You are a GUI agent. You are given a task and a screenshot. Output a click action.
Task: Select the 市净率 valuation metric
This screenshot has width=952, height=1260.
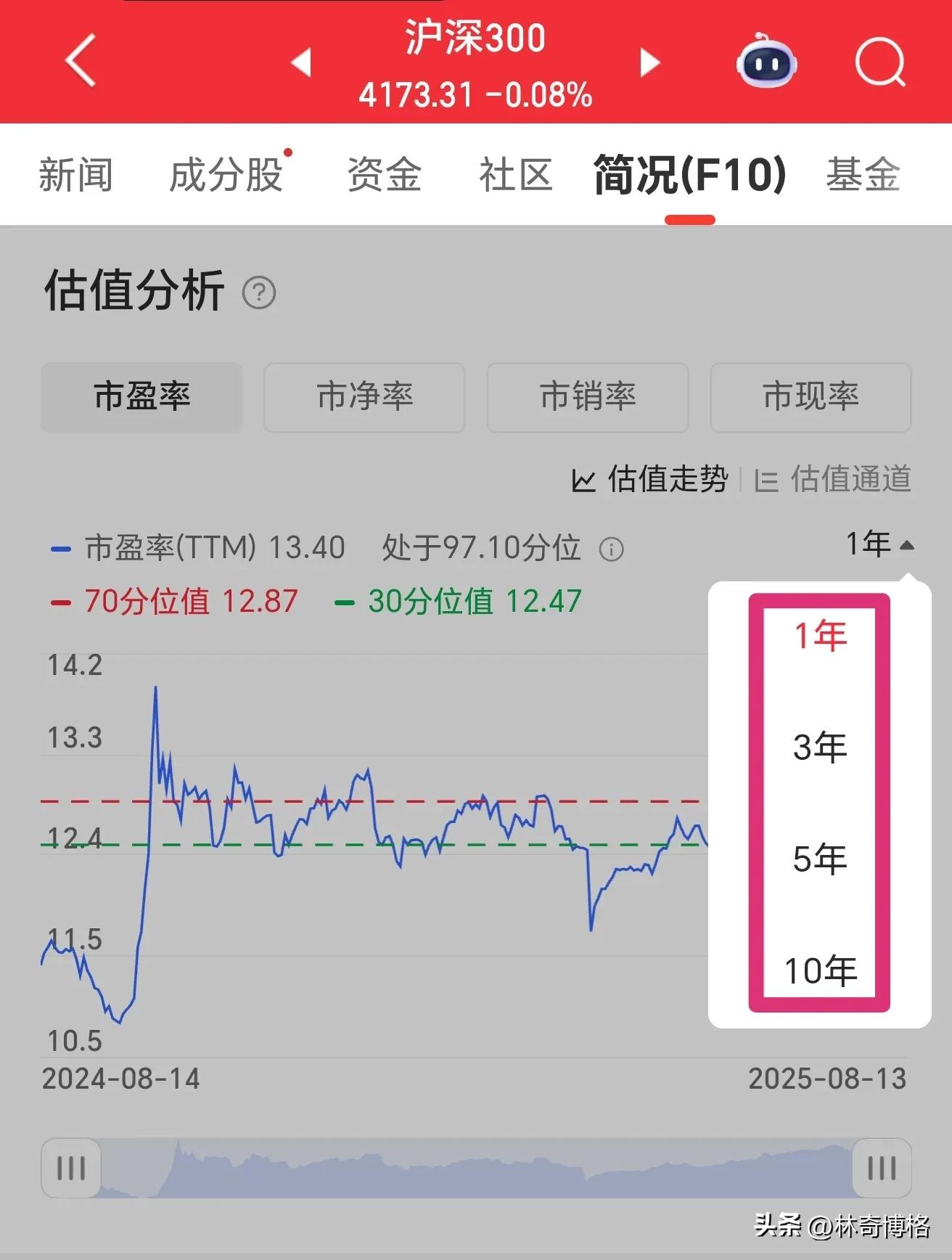click(x=364, y=398)
